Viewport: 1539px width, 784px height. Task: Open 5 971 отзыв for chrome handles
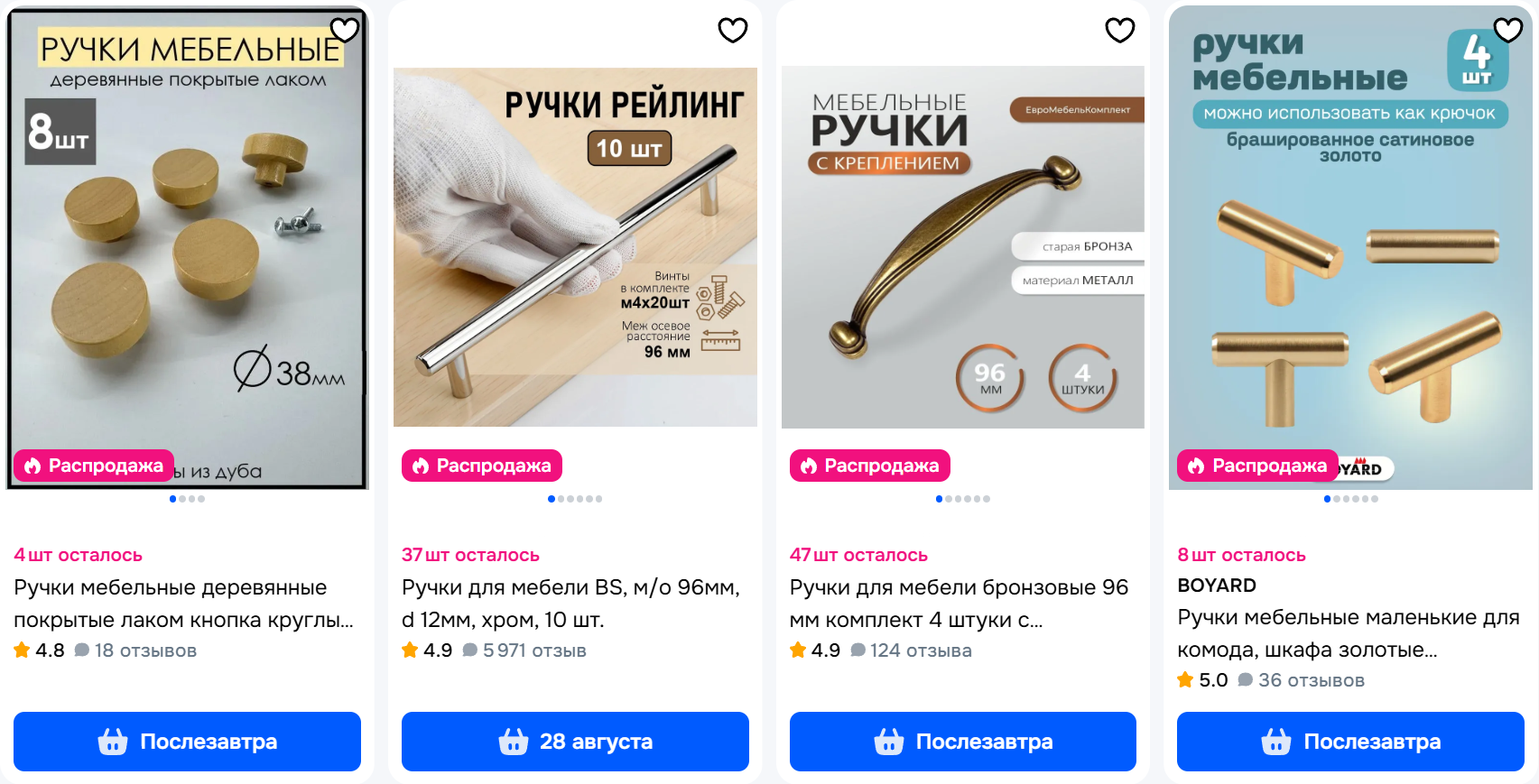click(533, 650)
